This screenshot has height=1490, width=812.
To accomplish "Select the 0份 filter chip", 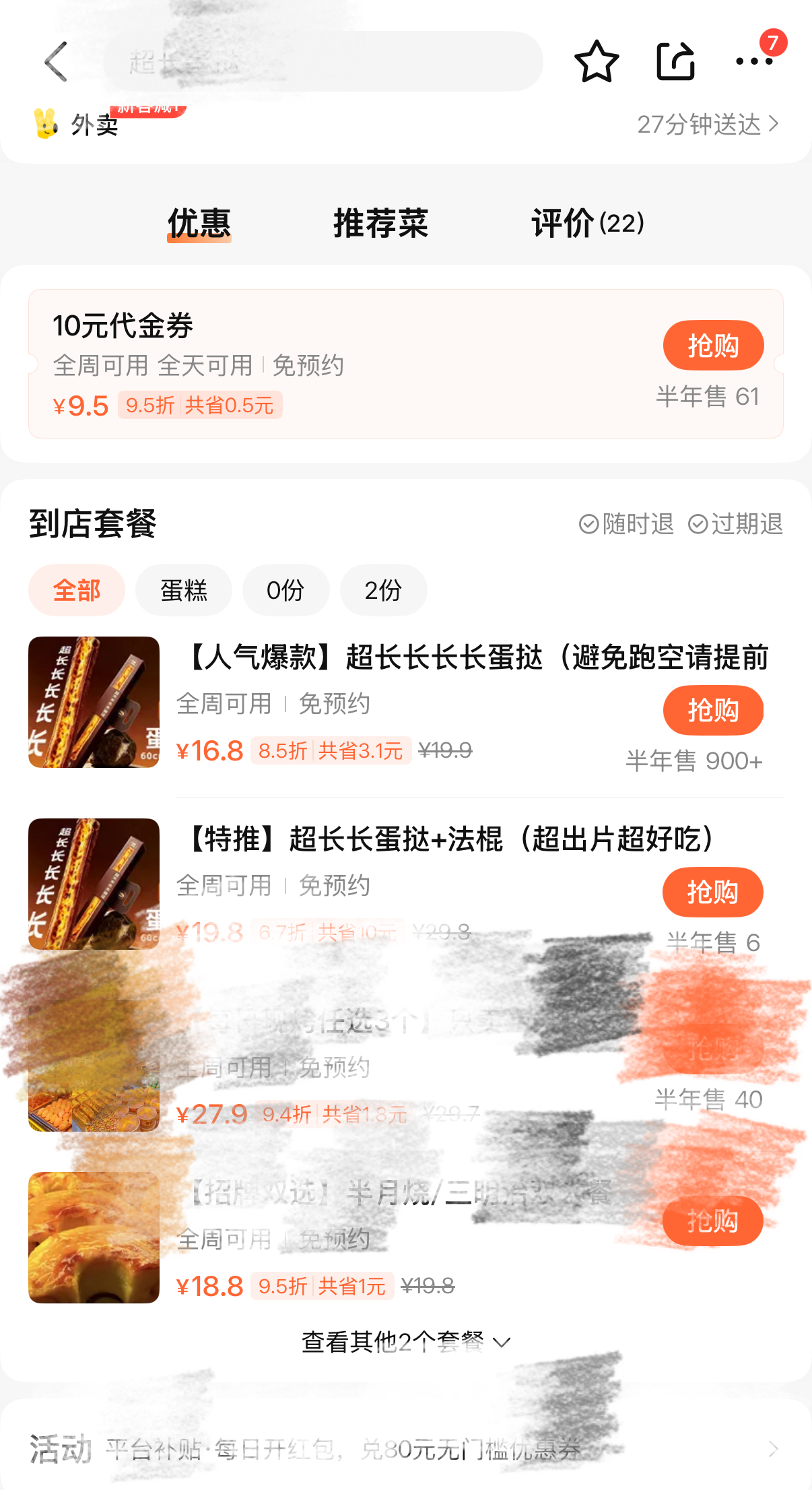I will tap(285, 590).
